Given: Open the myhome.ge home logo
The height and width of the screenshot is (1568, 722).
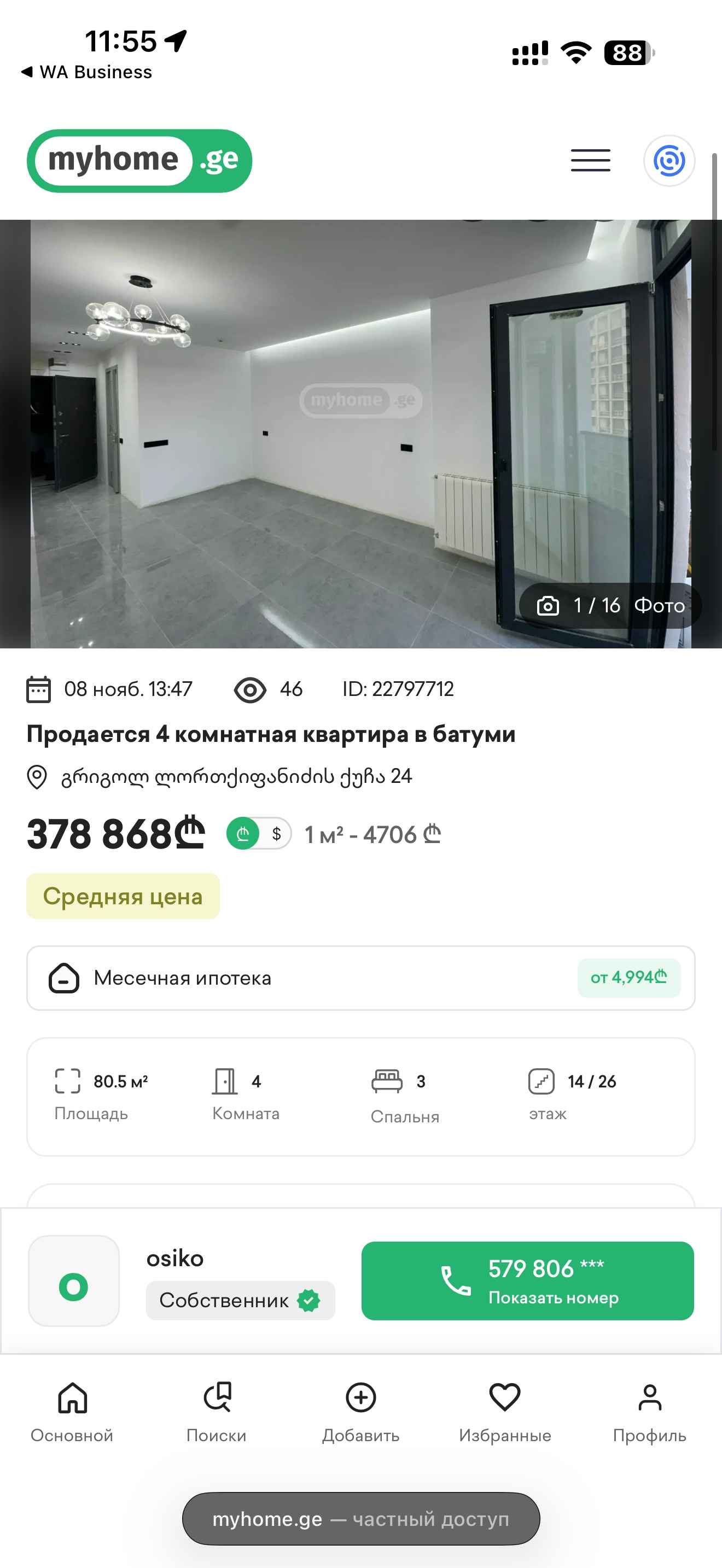Looking at the screenshot, I should point(139,161).
